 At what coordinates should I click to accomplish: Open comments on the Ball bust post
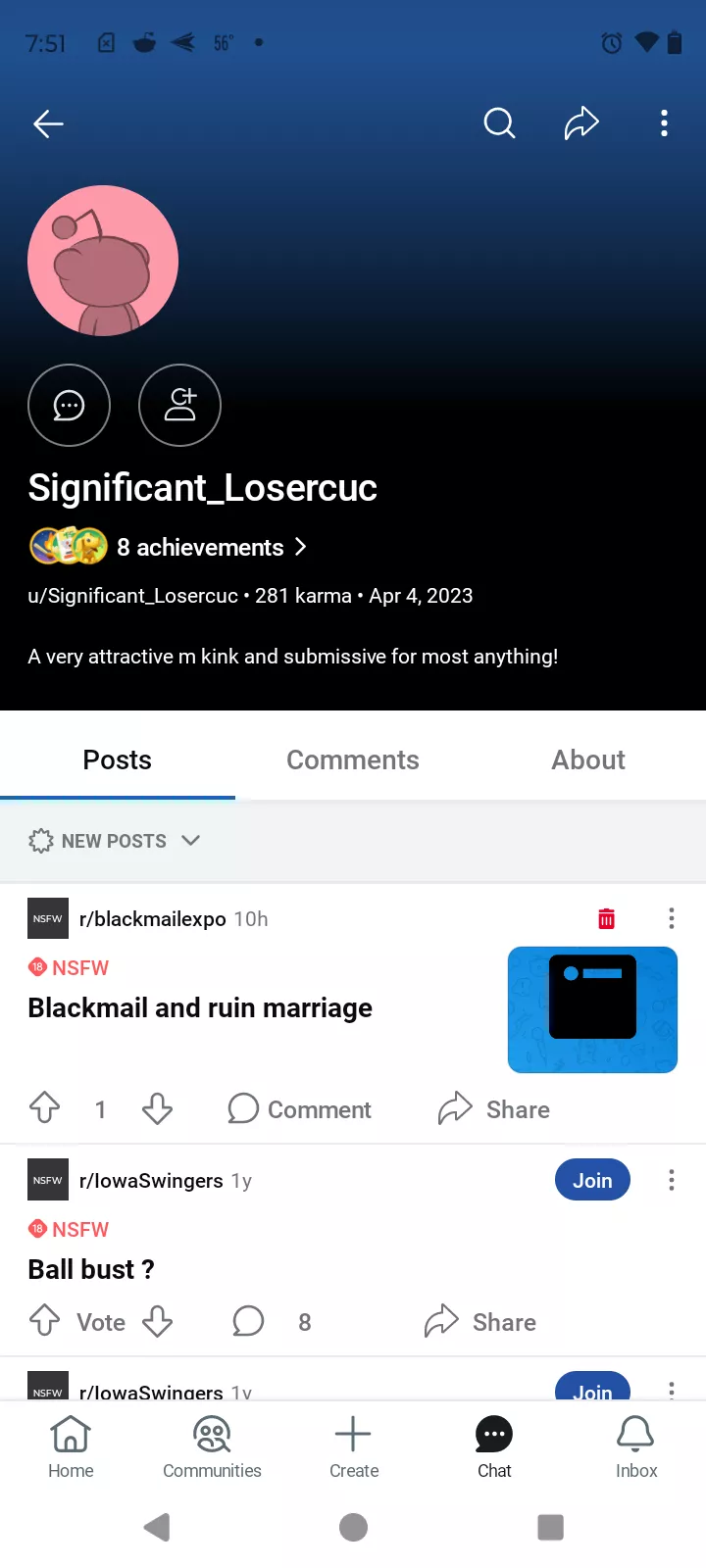pos(249,1321)
